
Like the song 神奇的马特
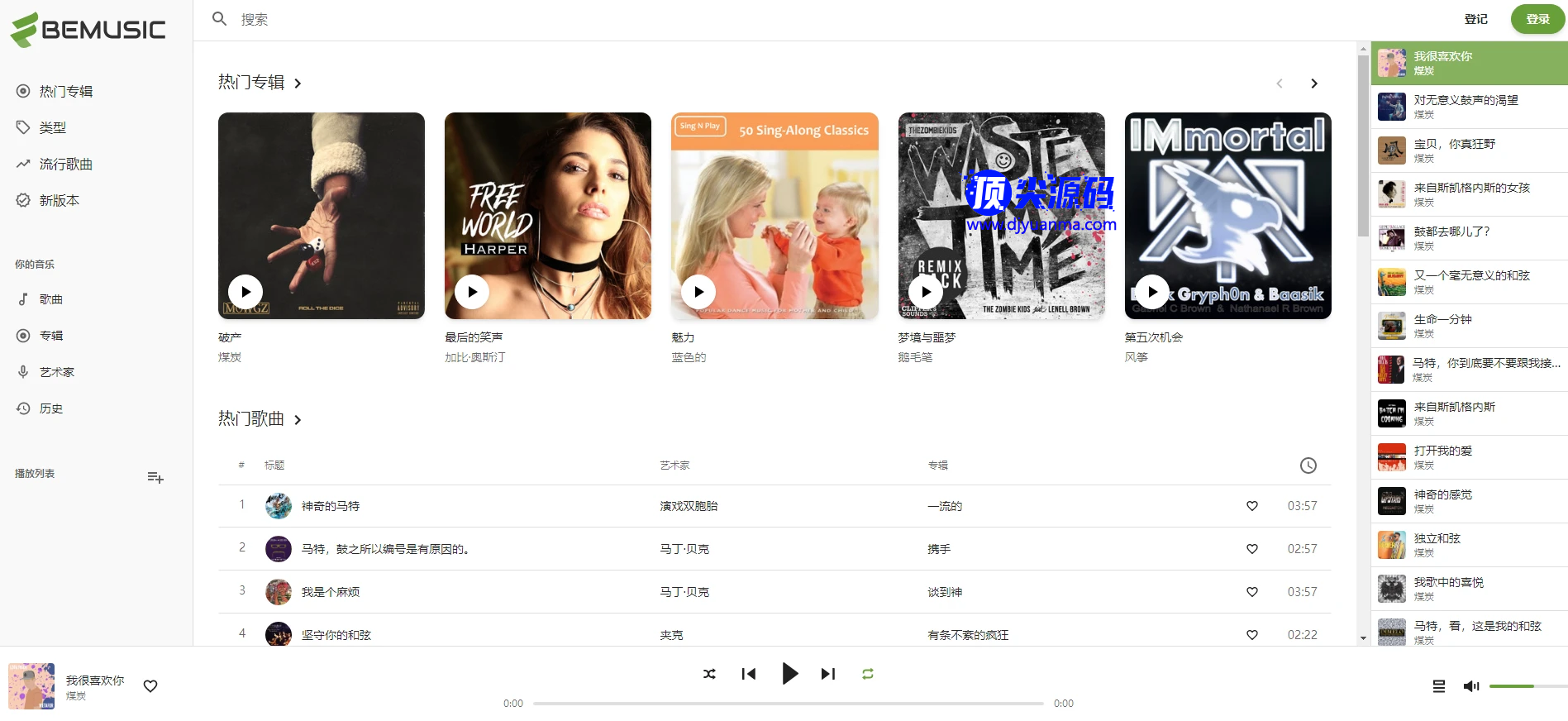click(1252, 506)
